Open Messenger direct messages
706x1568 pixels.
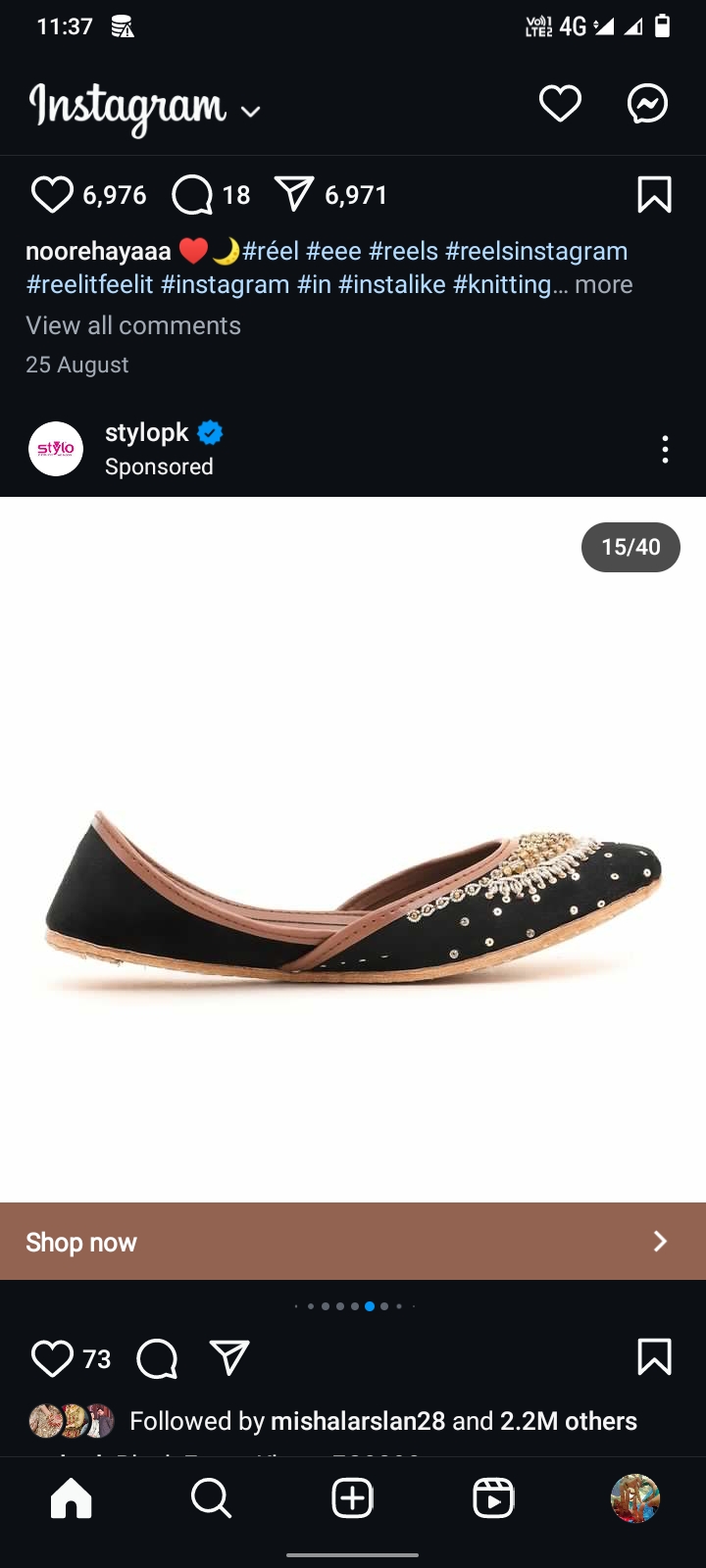pyautogui.click(x=647, y=104)
